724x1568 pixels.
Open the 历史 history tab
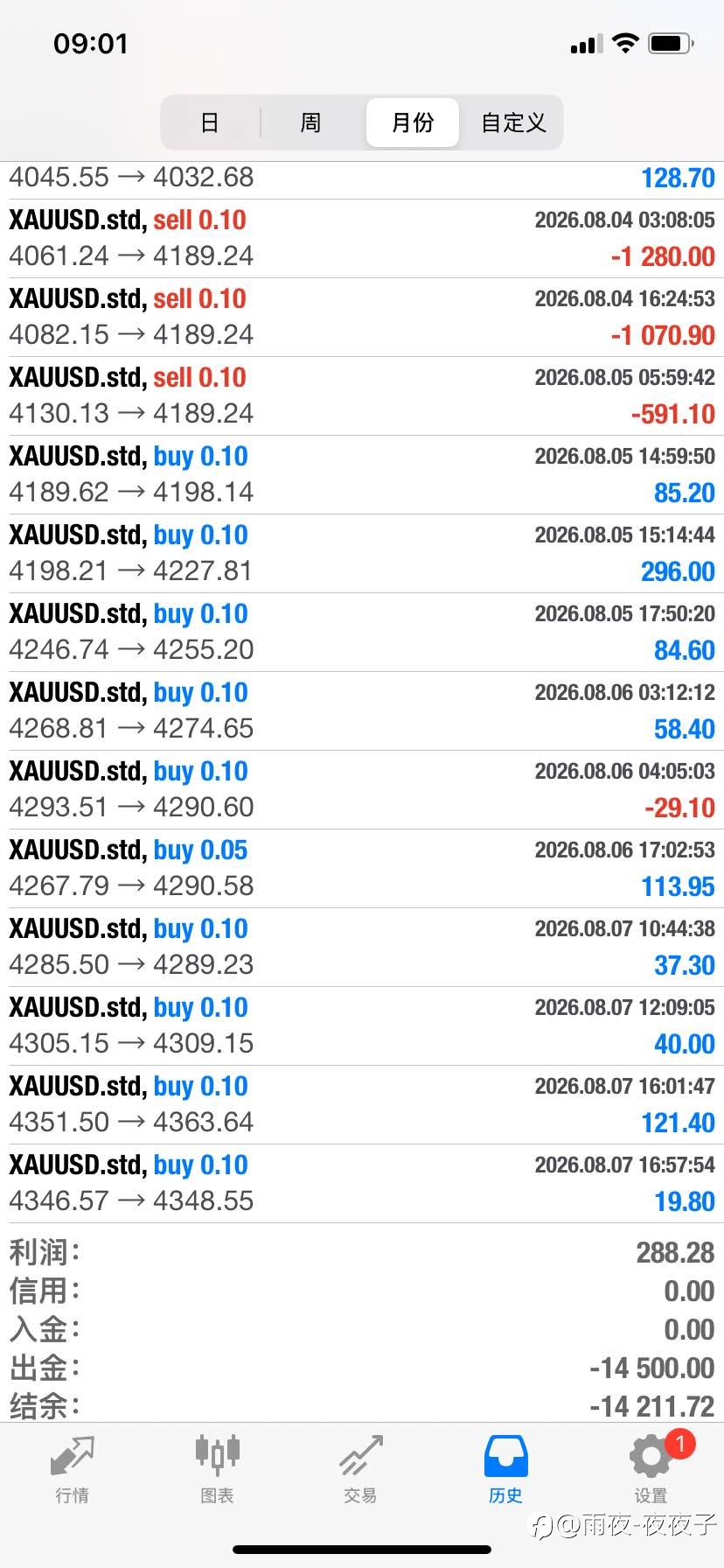point(506,1469)
